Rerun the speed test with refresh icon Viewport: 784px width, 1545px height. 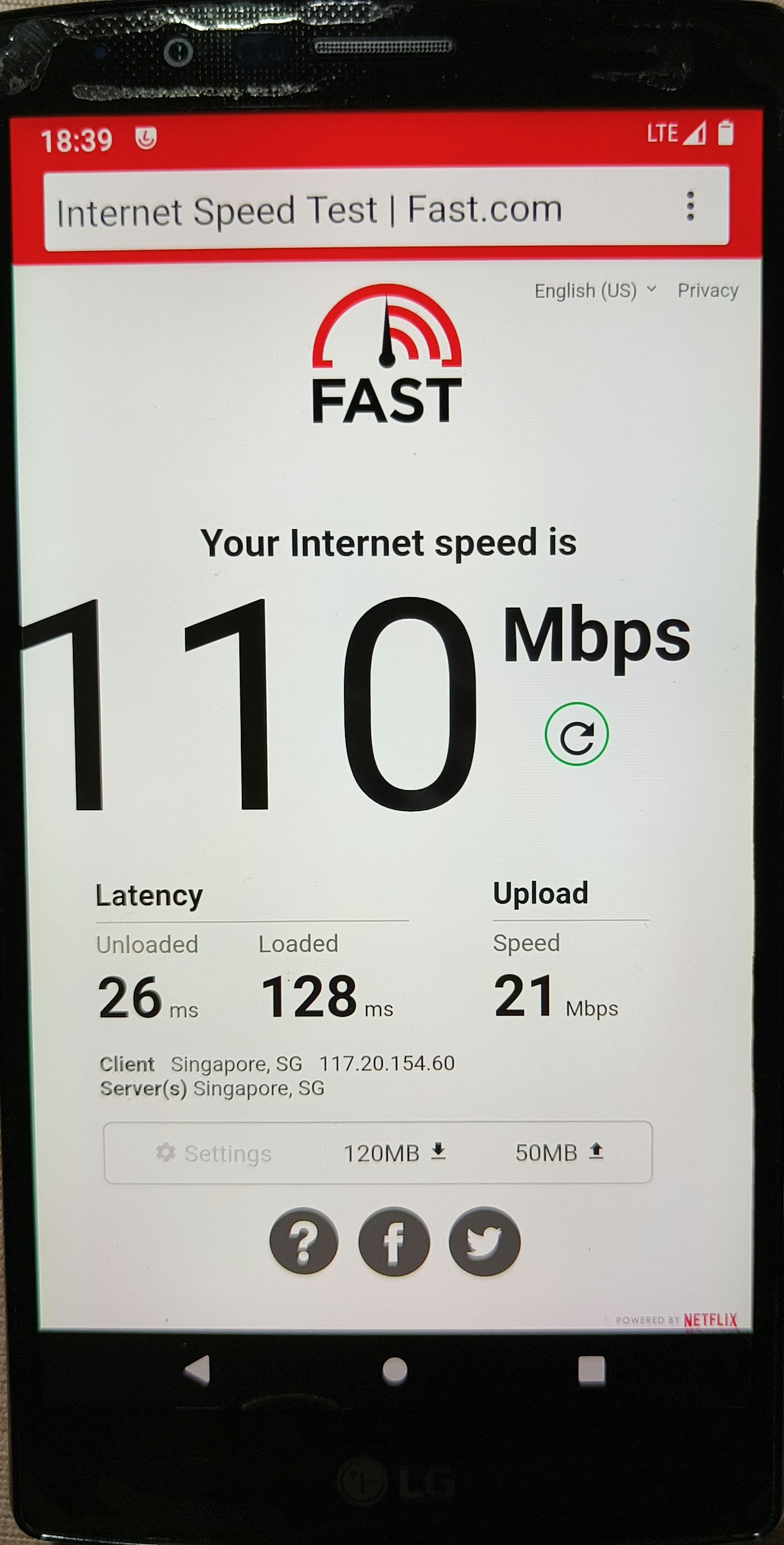576,734
